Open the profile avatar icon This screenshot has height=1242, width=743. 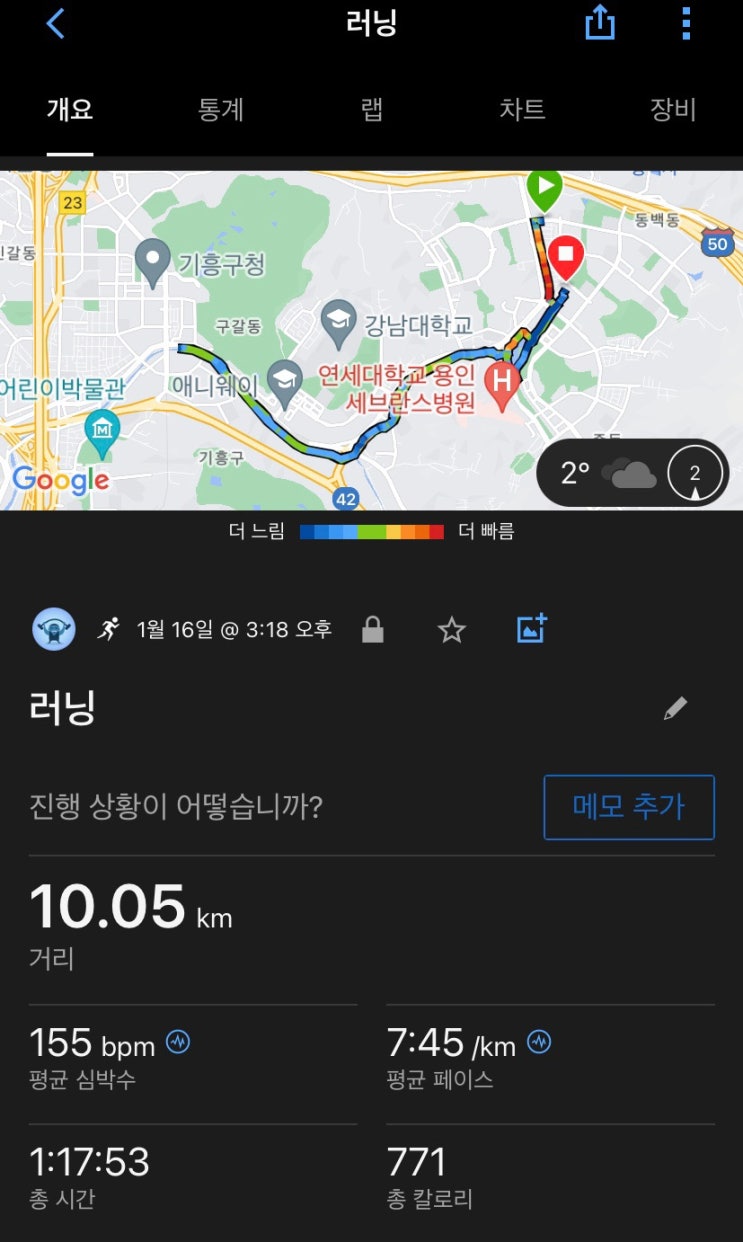[54, 629]
